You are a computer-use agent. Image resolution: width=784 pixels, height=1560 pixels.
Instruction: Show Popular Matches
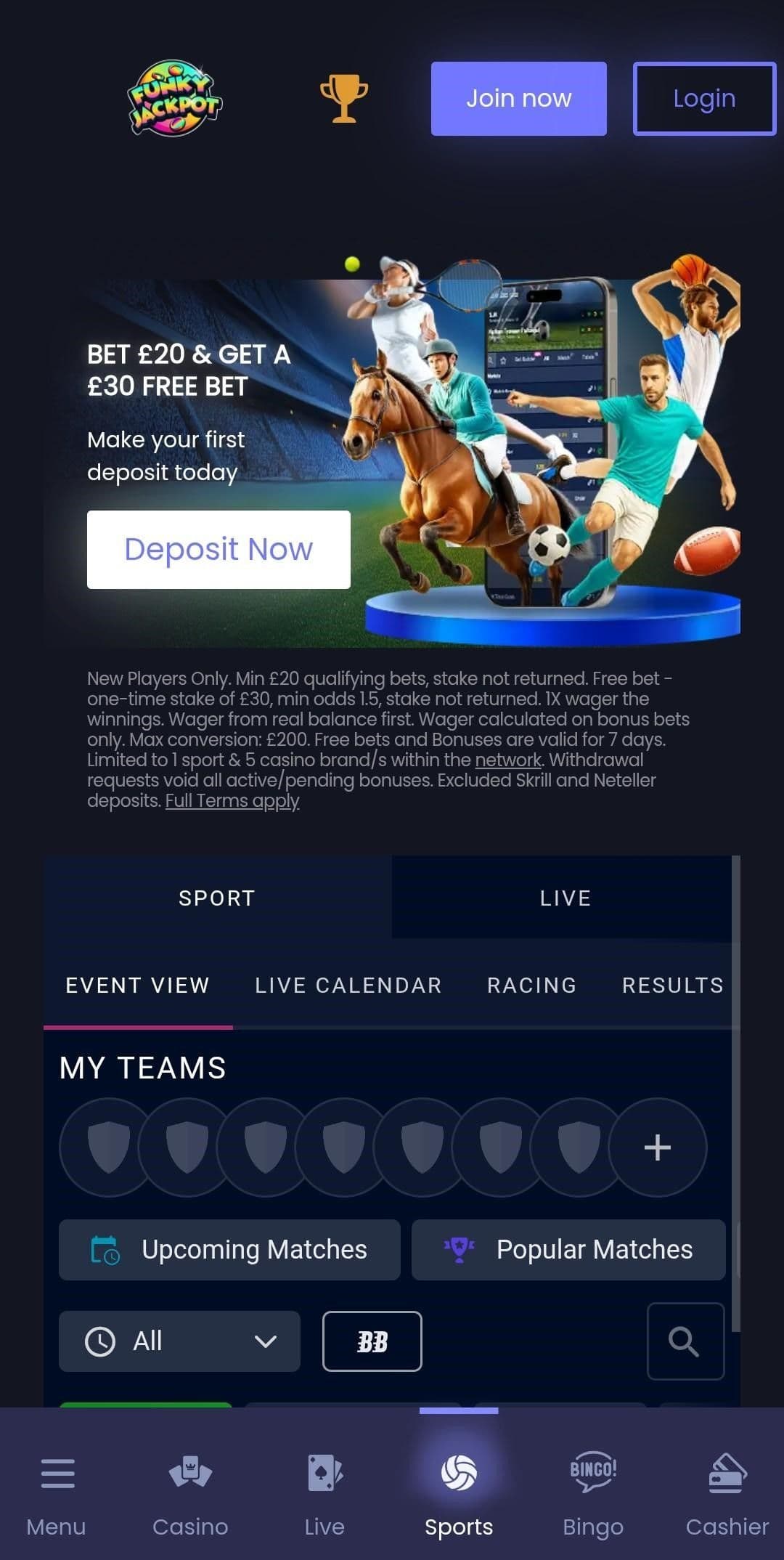click(x=568, y=1250)
